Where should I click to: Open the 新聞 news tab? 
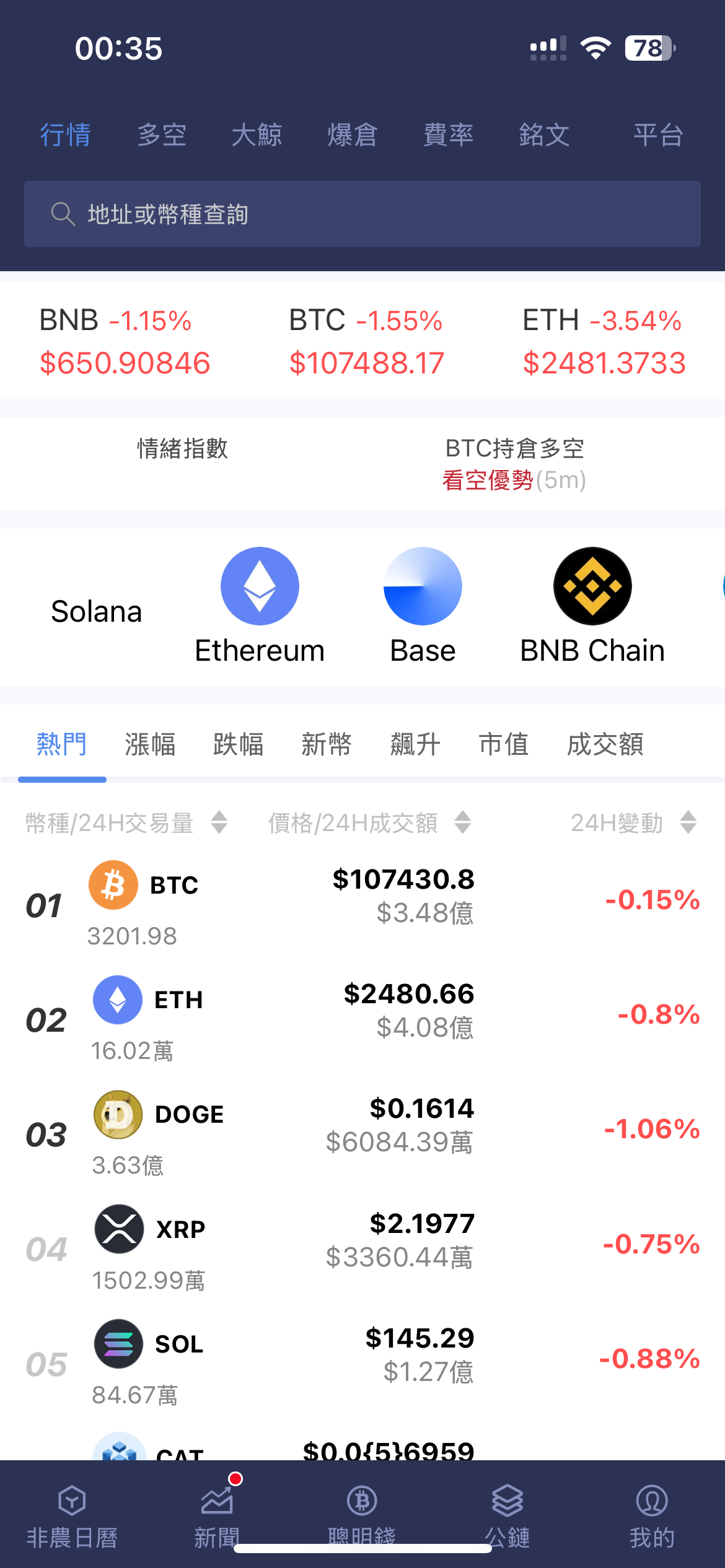pos(217,1516)
